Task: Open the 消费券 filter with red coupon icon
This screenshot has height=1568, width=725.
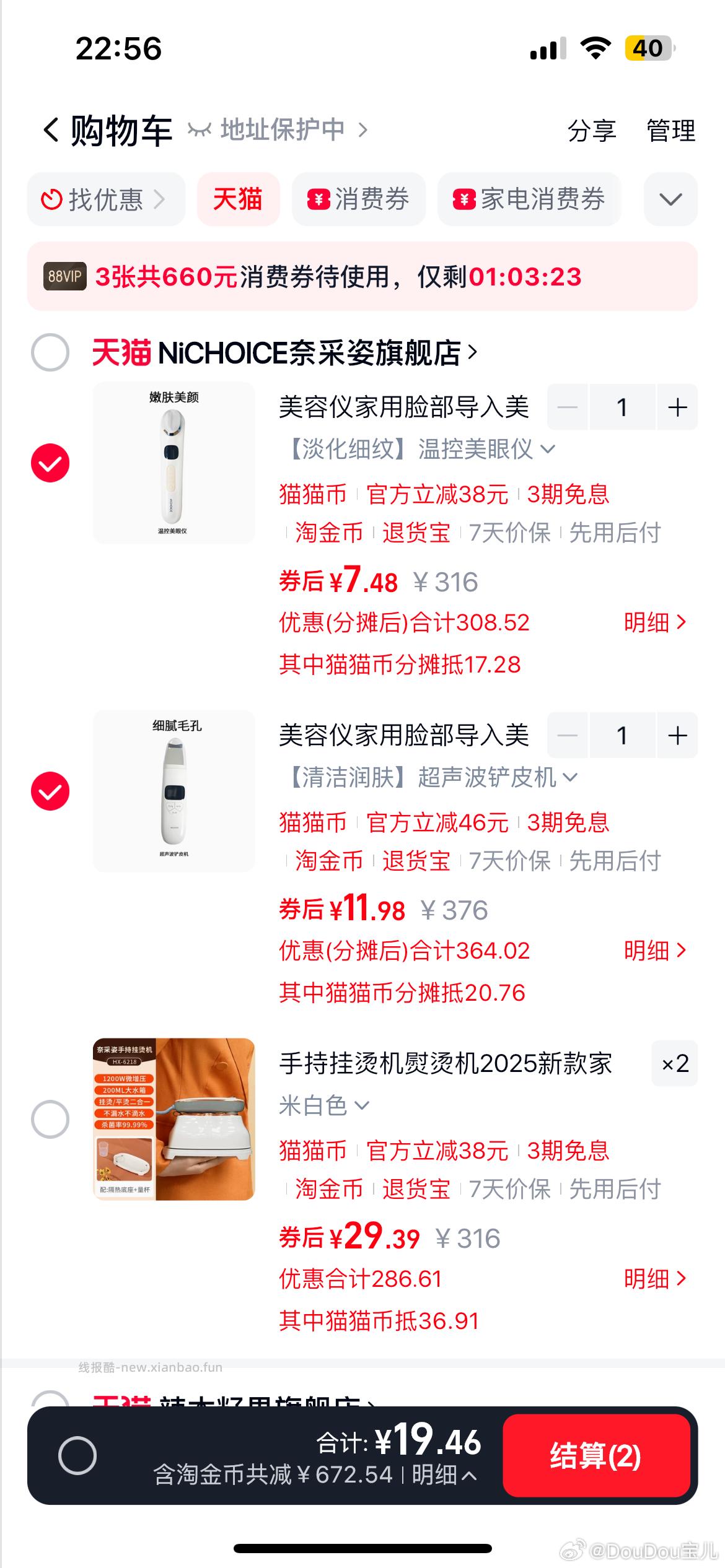Action: (319, 199)
